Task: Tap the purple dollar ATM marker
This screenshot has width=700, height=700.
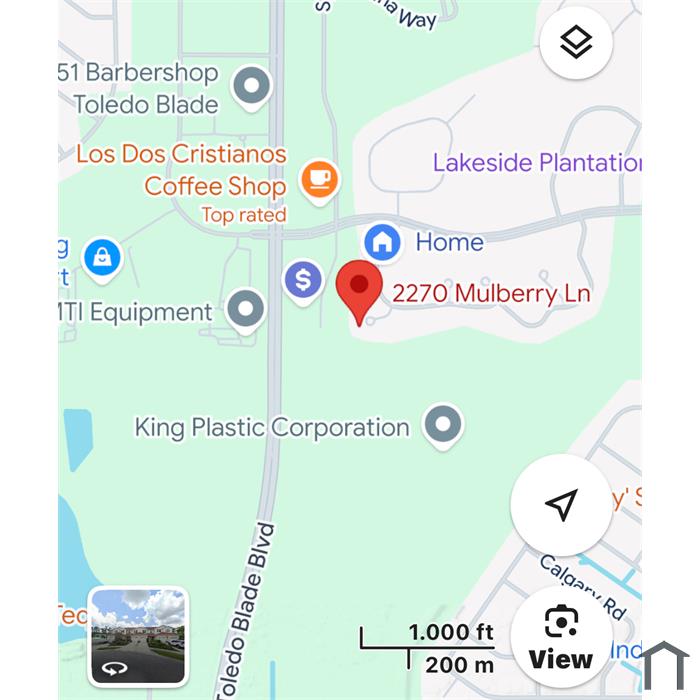Action: click(x=302, y=279)
